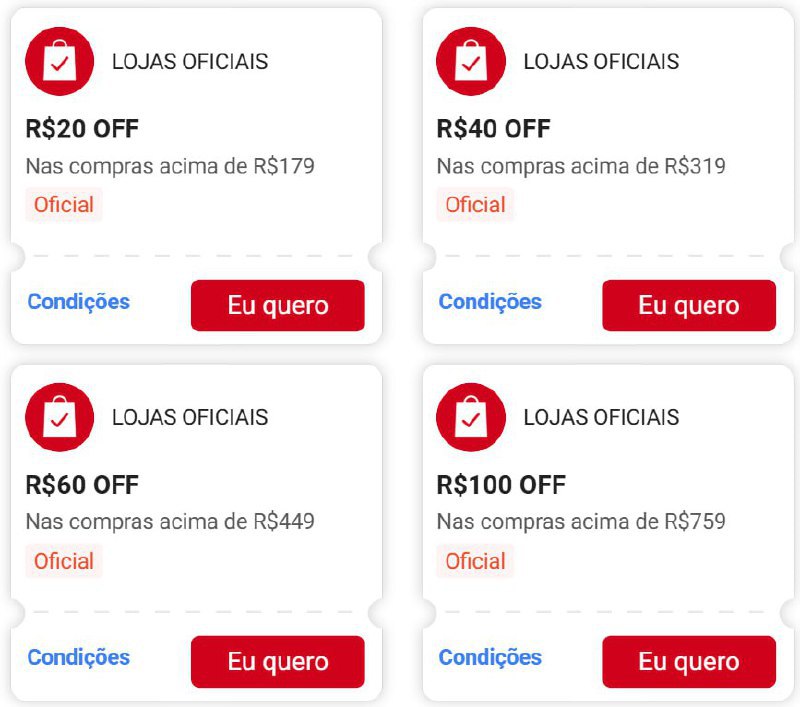The height and width of the screenshot is (707, 800).
Task: Open Condições of the R$40 OFF coupon
Action: click(490, 301)
